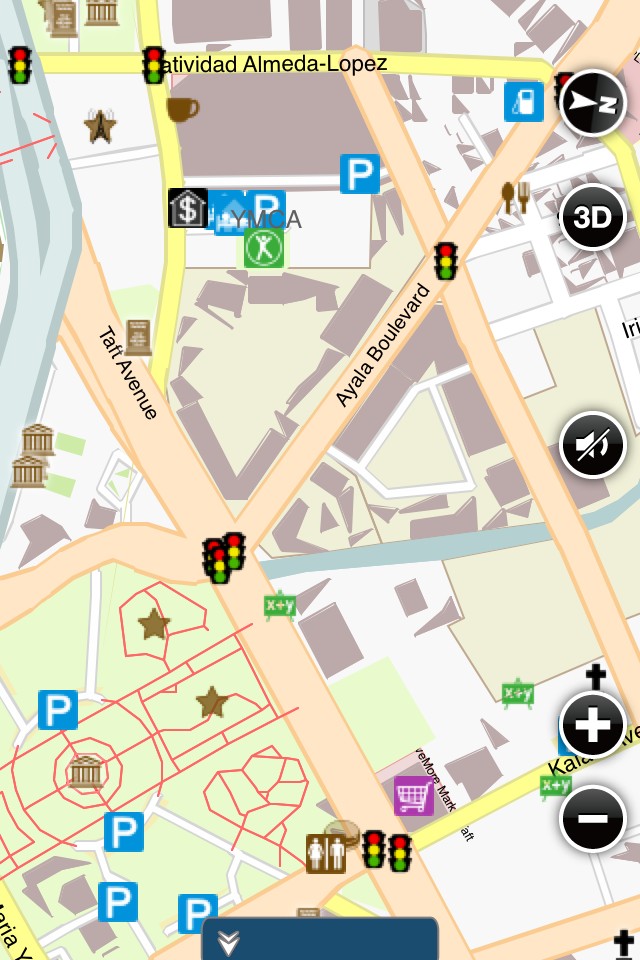640x960 pixels.
Task: Expand the bottom panel with double chevron
Action: [228, 943]
